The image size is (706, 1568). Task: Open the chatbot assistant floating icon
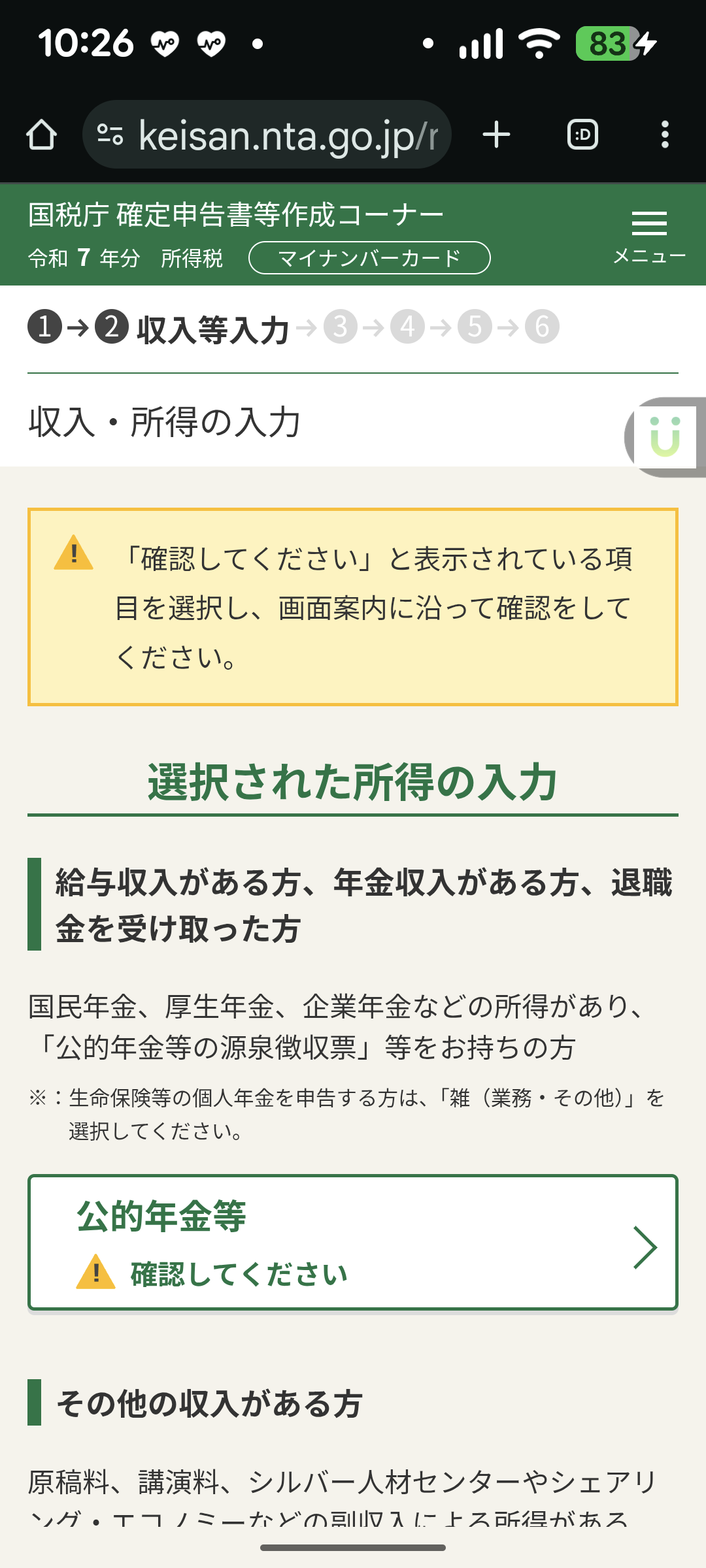click(x=665, y=437)
